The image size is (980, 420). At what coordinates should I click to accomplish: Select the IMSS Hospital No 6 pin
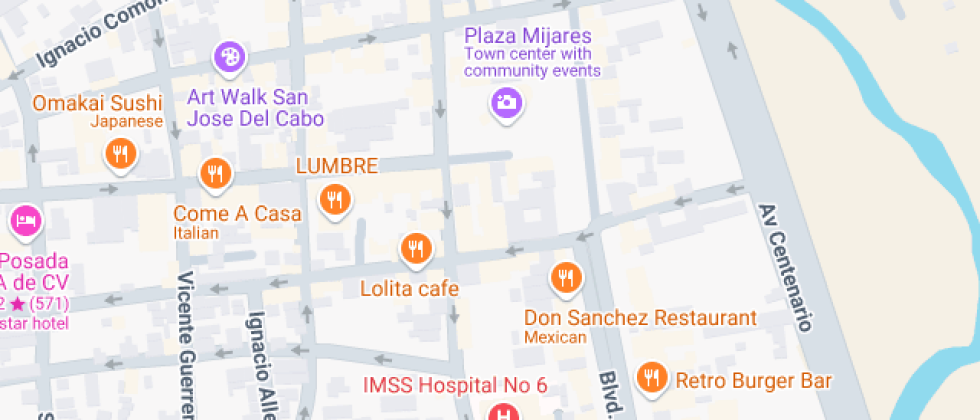click(506, 412)
